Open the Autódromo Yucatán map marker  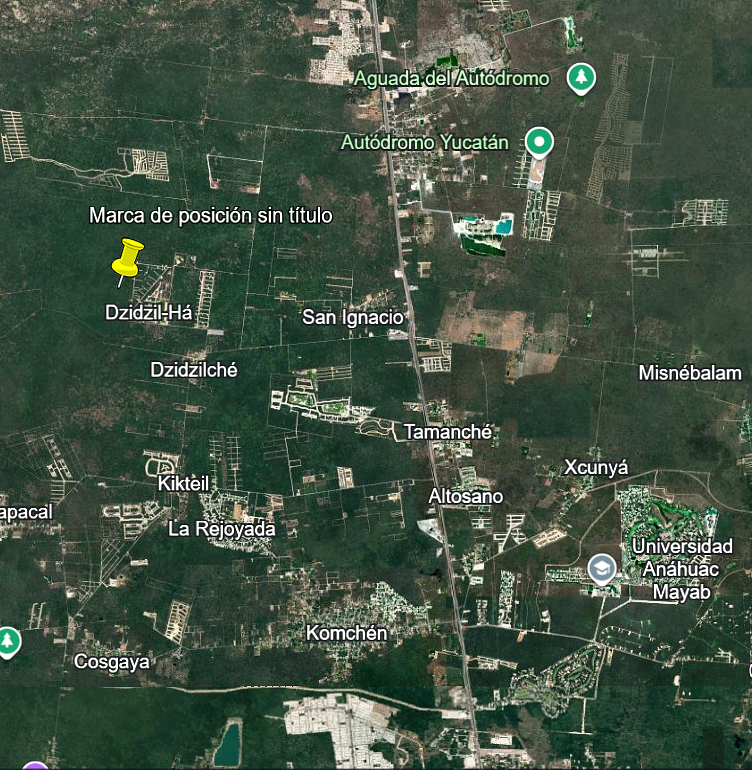(540, 142)
